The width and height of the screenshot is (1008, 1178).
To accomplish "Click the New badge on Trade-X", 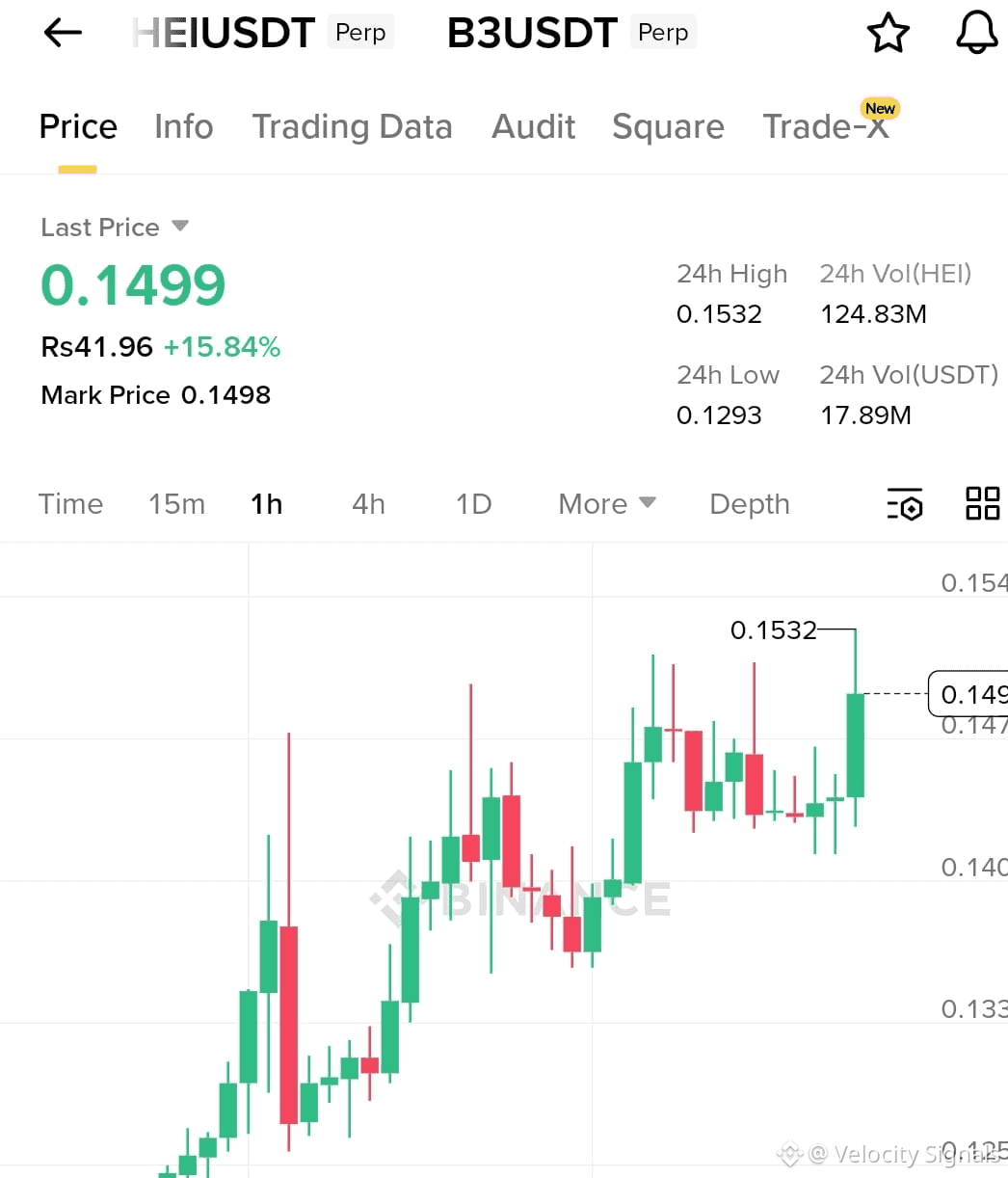I will pyautogui.click(x=880, y=108).
